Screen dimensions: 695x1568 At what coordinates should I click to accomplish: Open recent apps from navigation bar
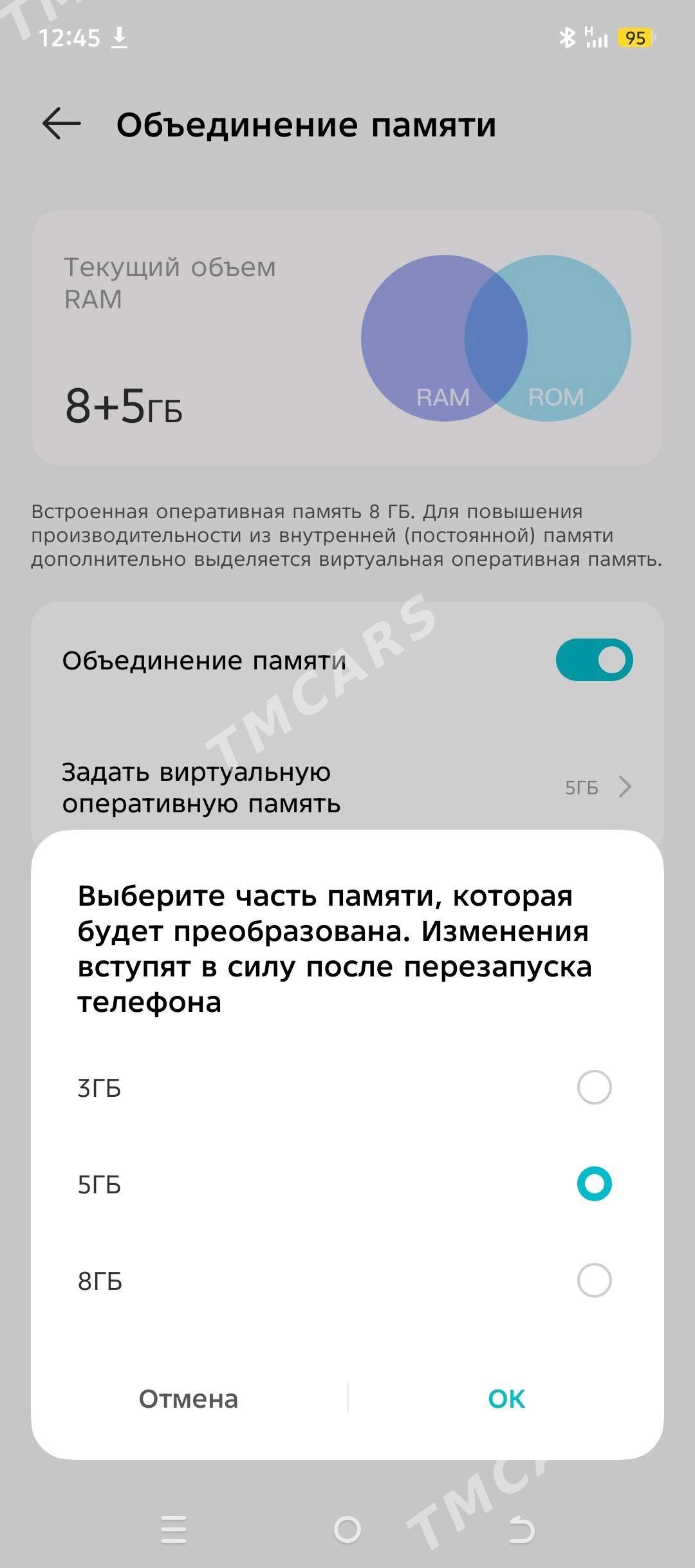point(174,1529)
